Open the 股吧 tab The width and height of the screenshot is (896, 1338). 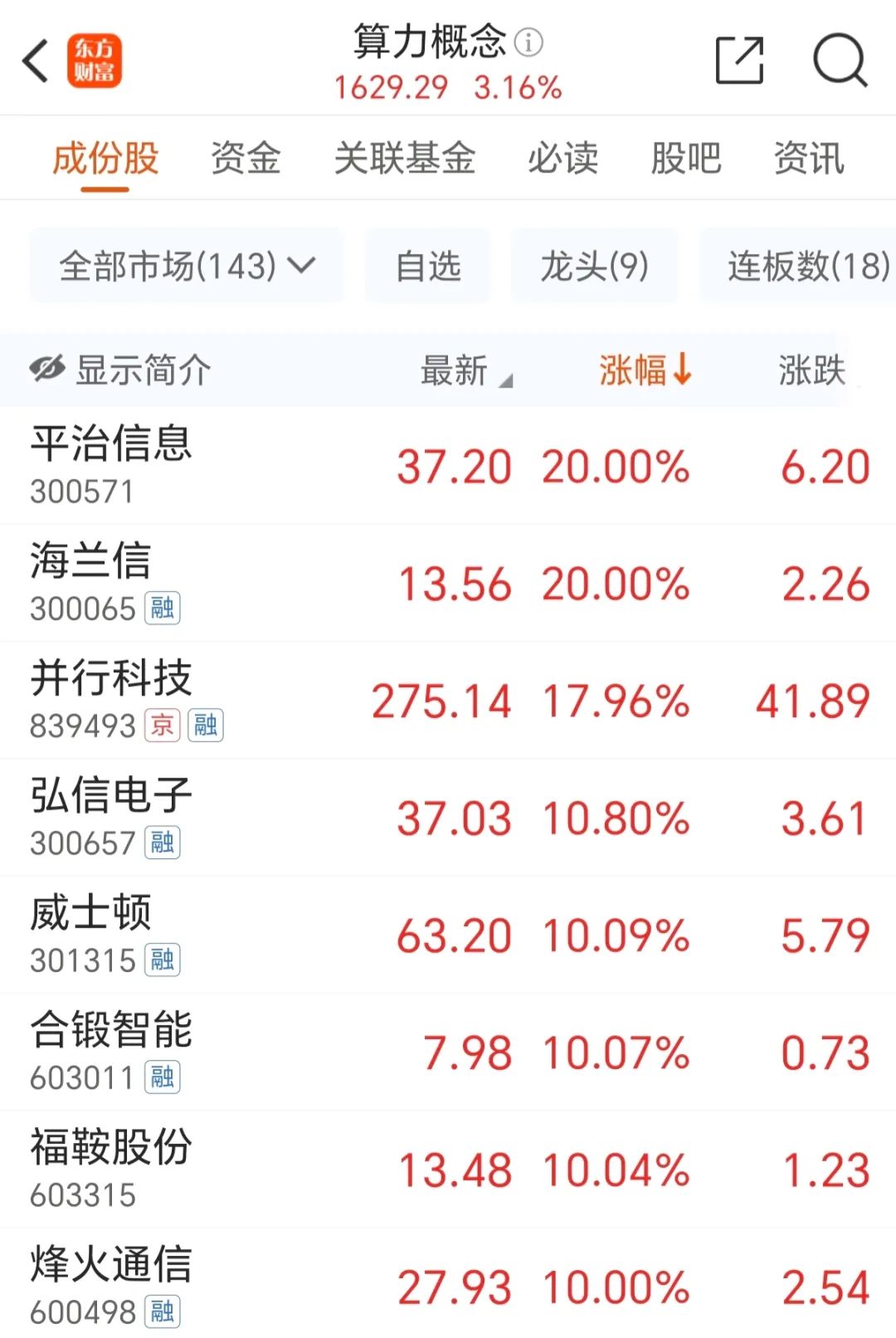click(685, 158)
